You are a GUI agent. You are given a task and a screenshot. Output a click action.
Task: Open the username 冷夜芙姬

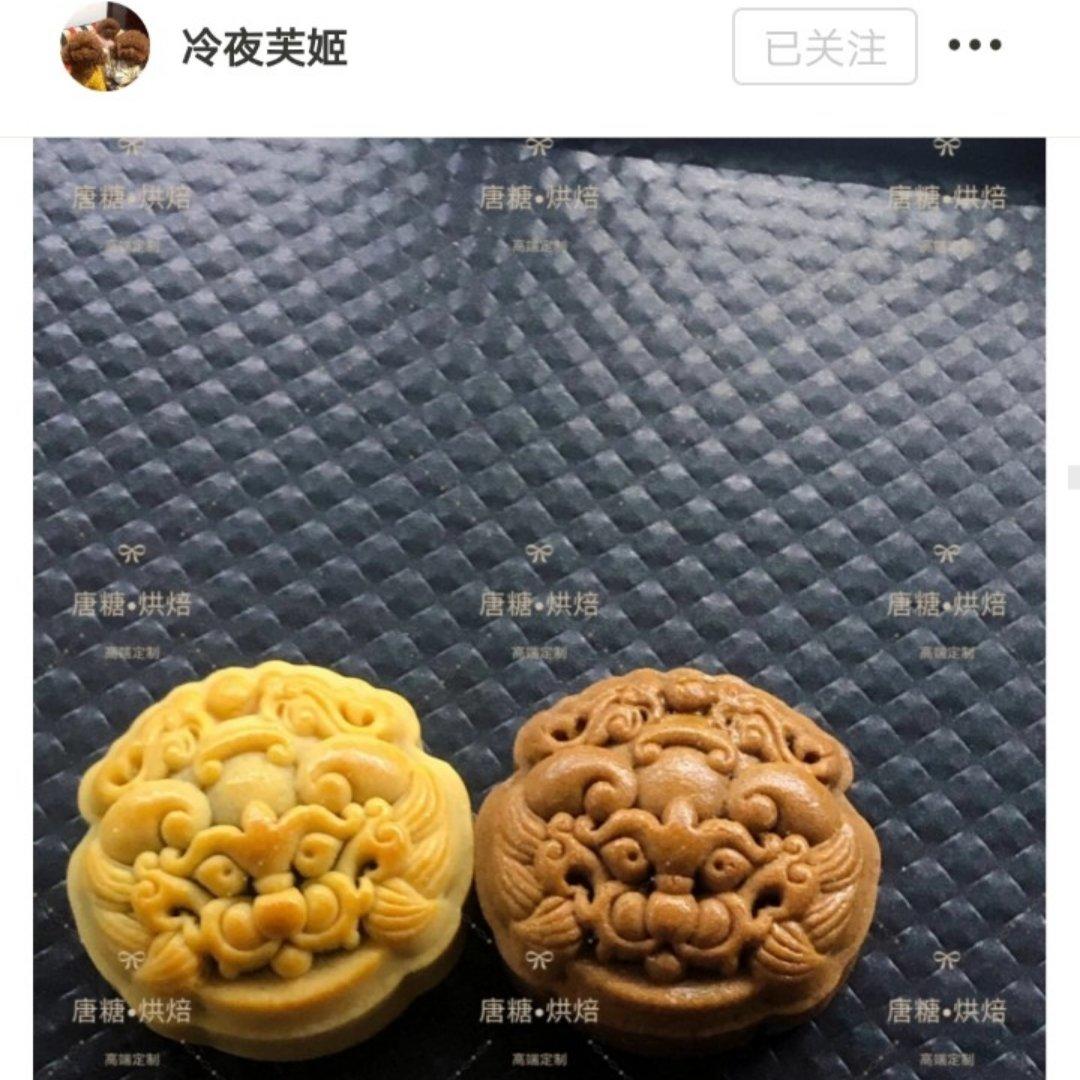[x=264, y=47]
